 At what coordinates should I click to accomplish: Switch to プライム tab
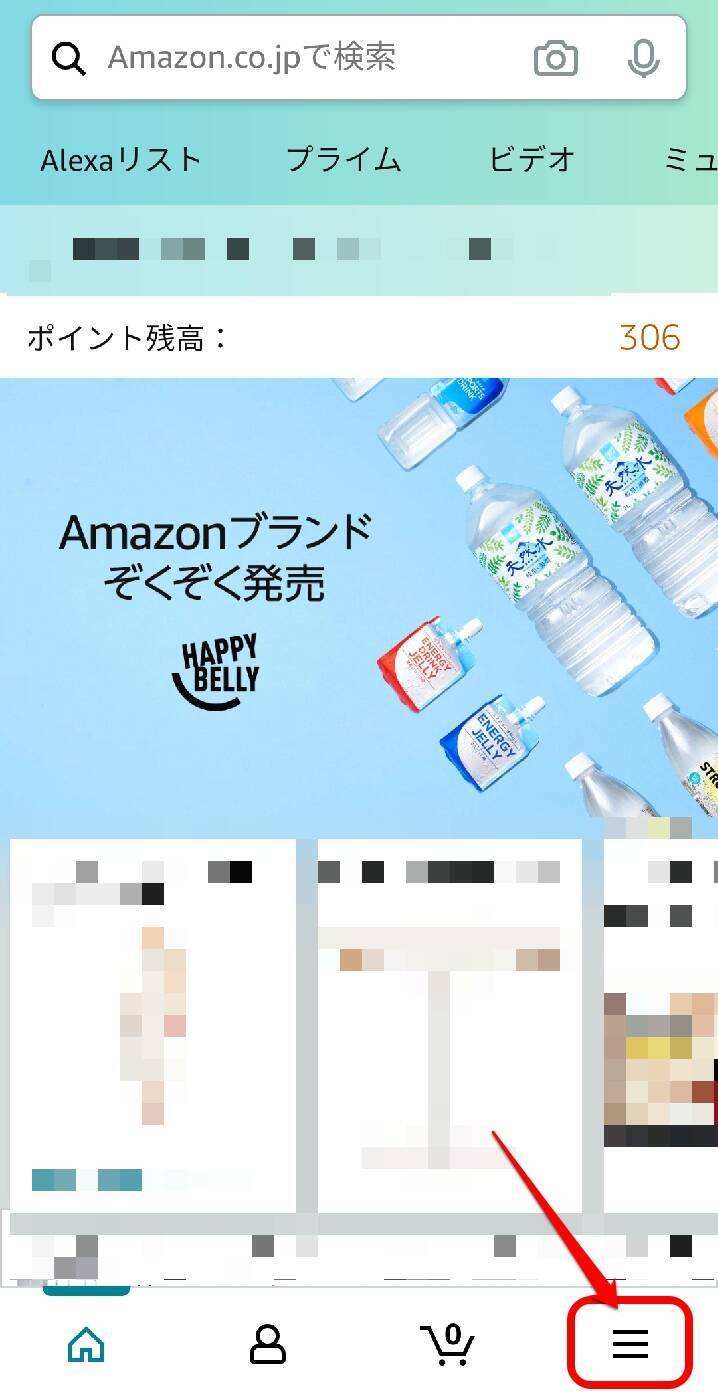pyautogui.click(x=343, y=160)
